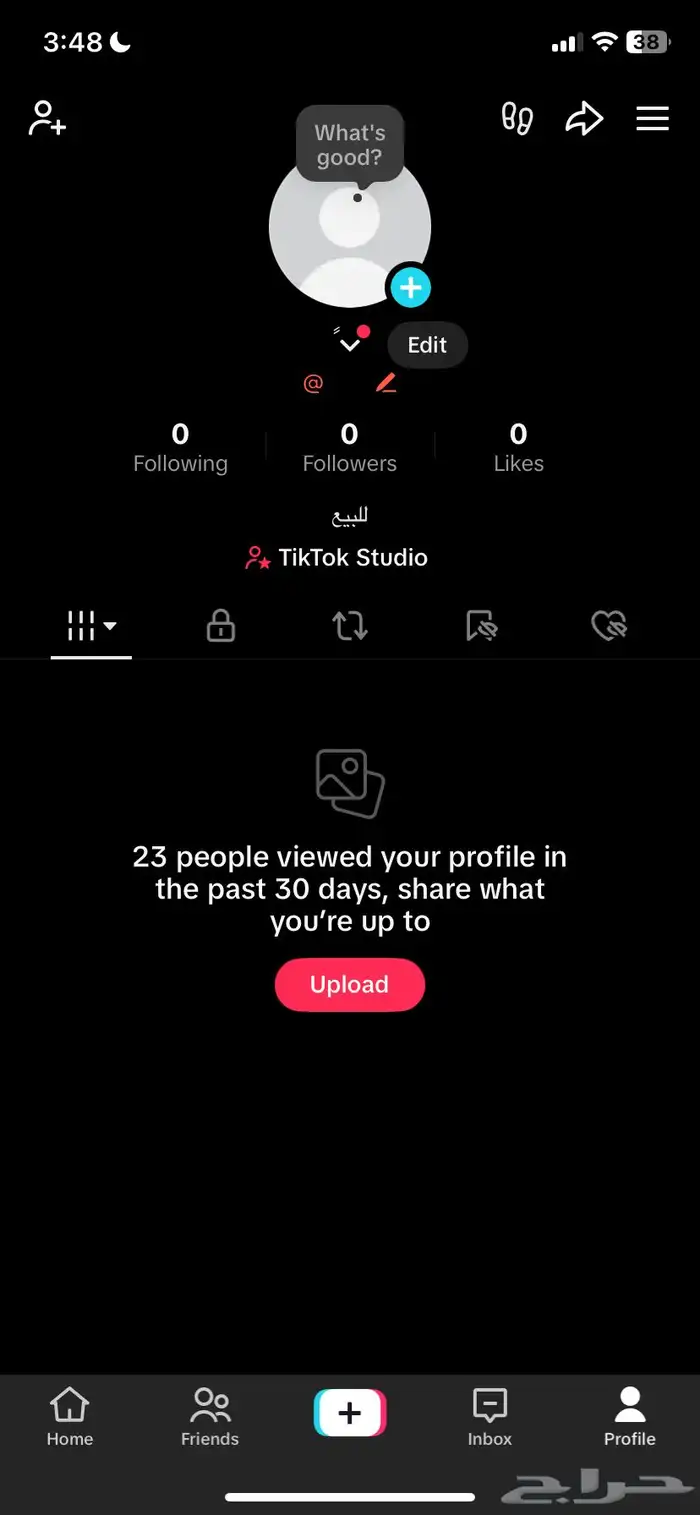Switch to the reposts tab

coord(349,627)
